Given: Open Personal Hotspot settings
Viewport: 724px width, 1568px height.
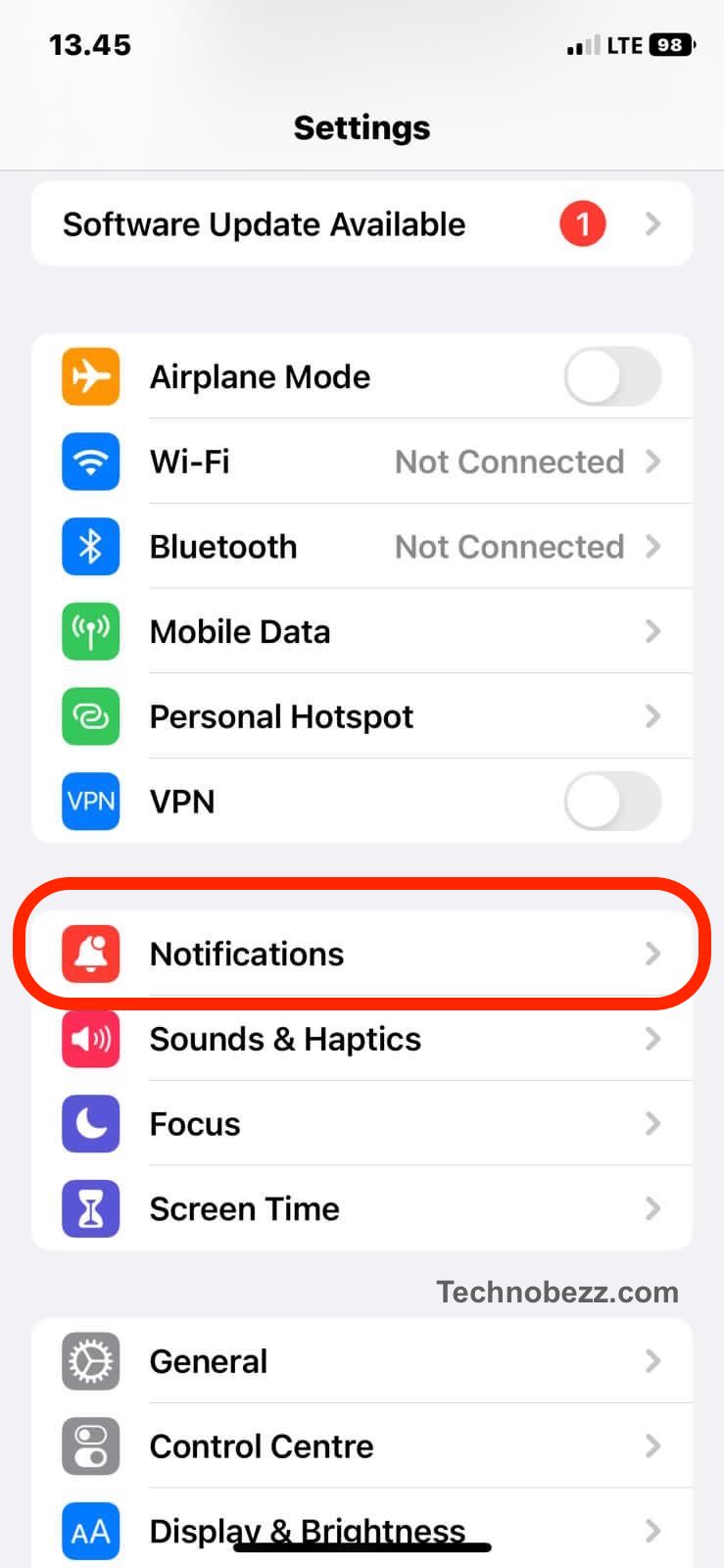Looking at the screenshot, I should [x=362, y=716].
